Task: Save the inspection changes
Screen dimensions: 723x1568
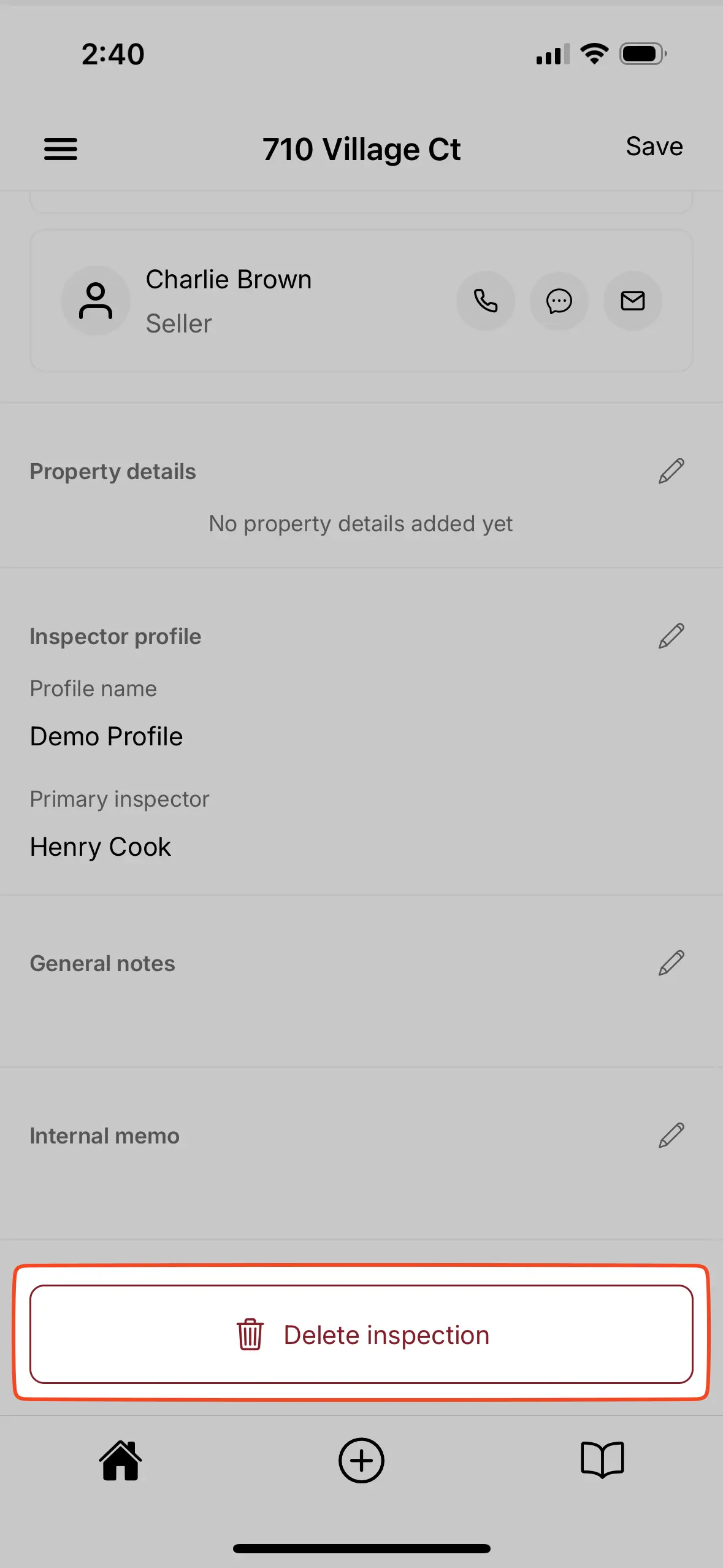Action: (654, 147)
